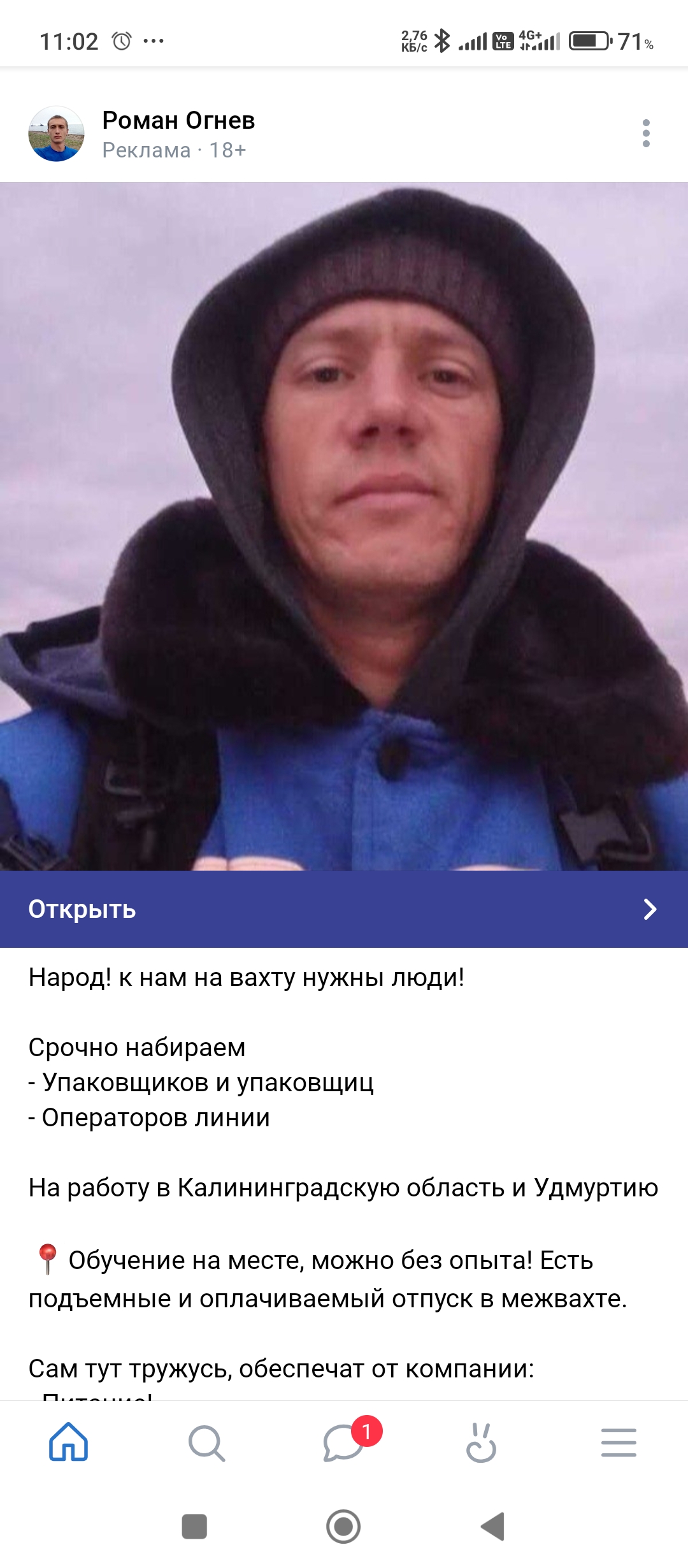Open Роман Огнев's profile avatar

click(x=56, y=133)
